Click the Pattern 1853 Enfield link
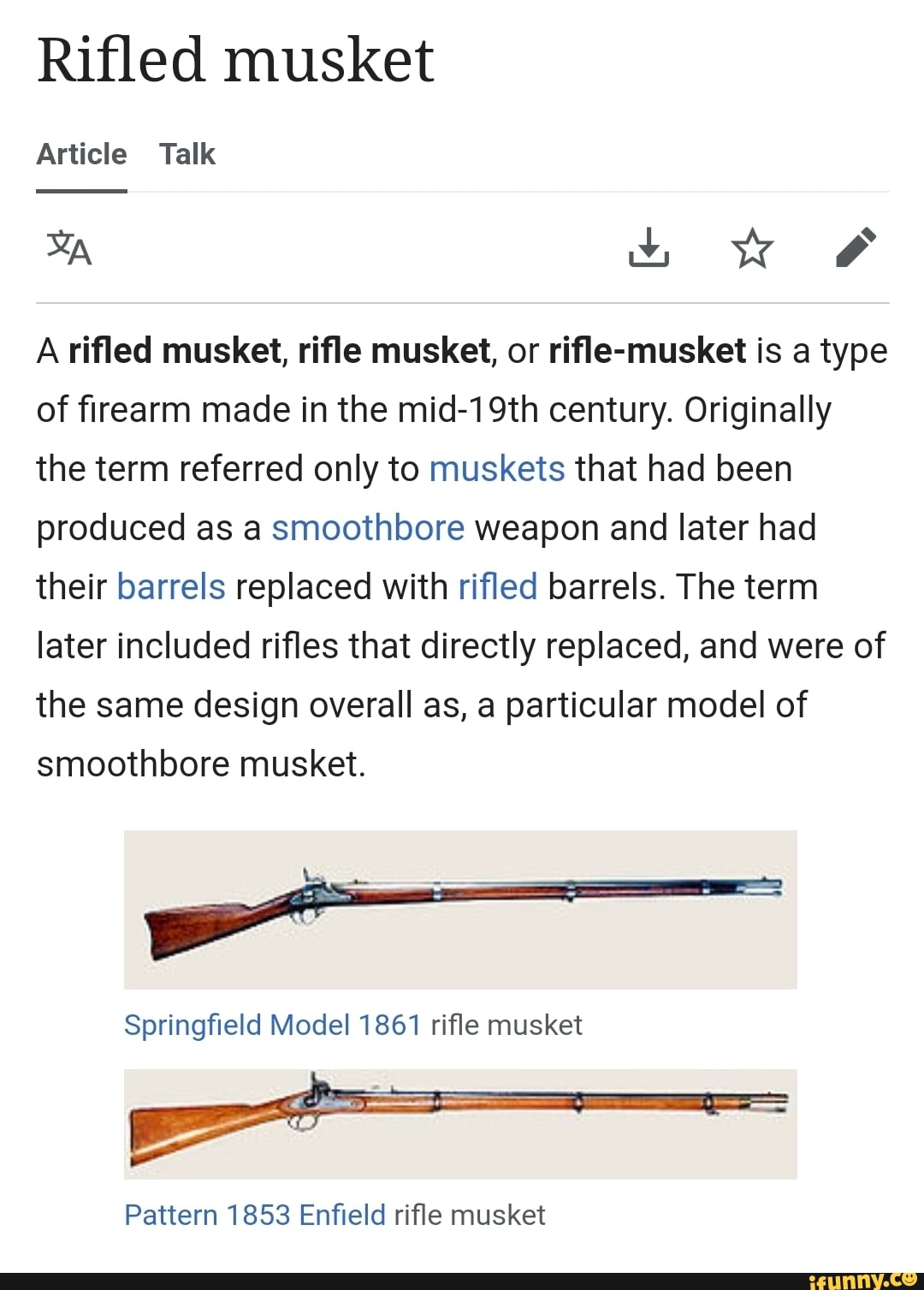 [x=254, y=1214]
